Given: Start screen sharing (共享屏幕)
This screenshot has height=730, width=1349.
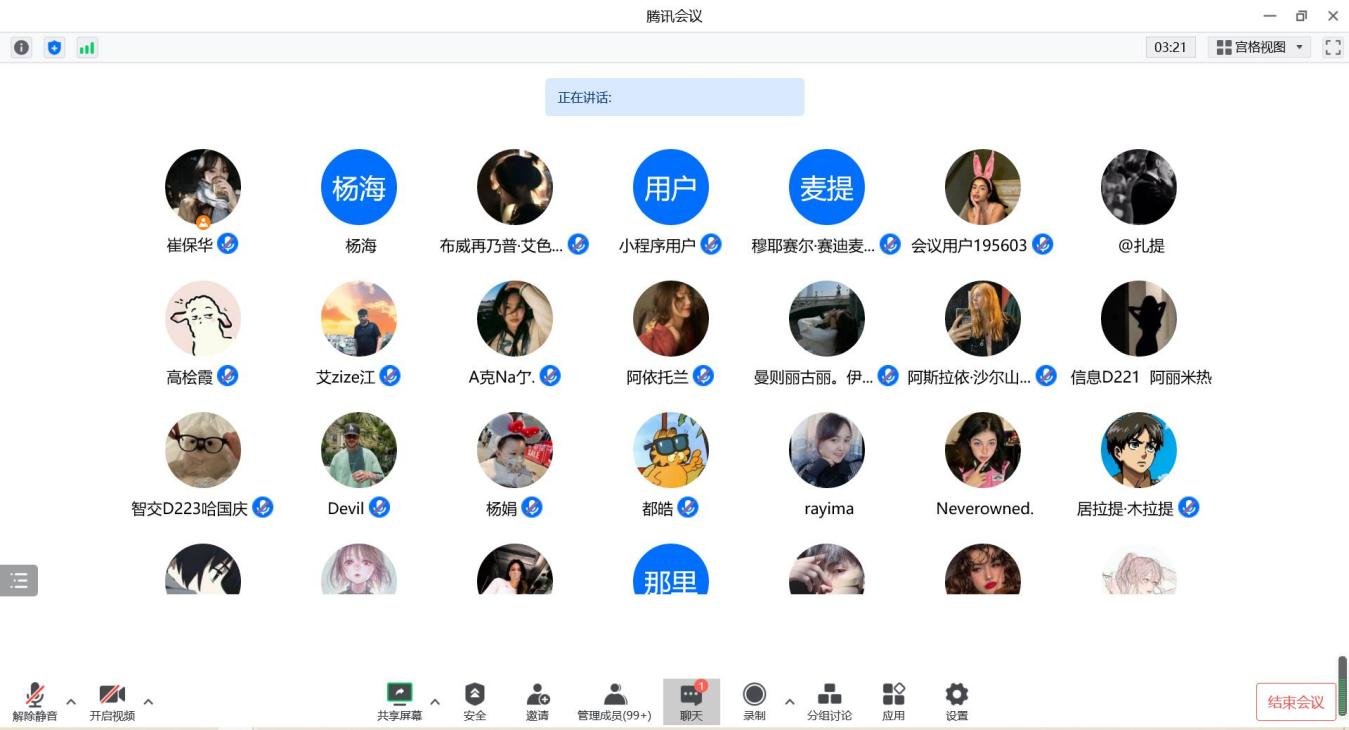Looking at the screenshot, I should 399,701.
